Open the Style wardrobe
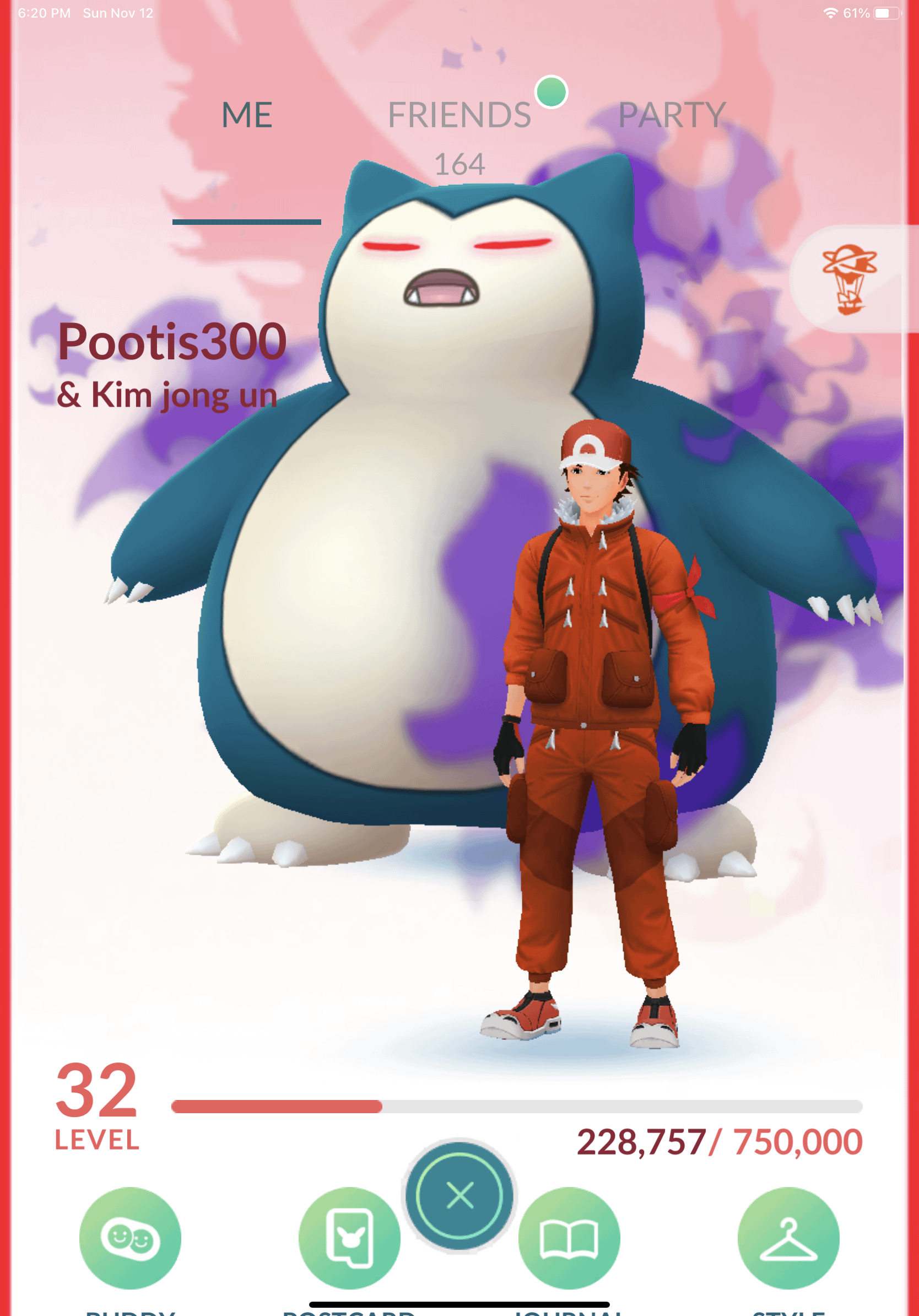This screenshot has width=919, height=1316. tap(789, 1238)
